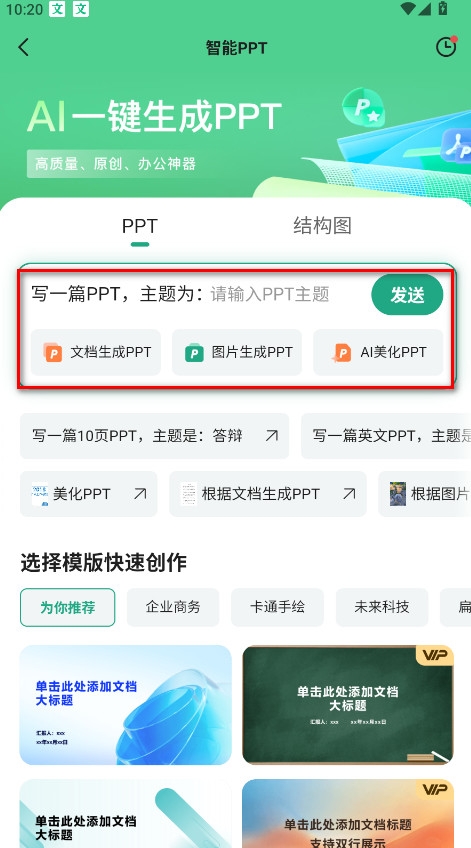Use the 写一篇10页PPT 答辩 suggestion
Screen dimensions: 471x848
[x=154, y=436]
